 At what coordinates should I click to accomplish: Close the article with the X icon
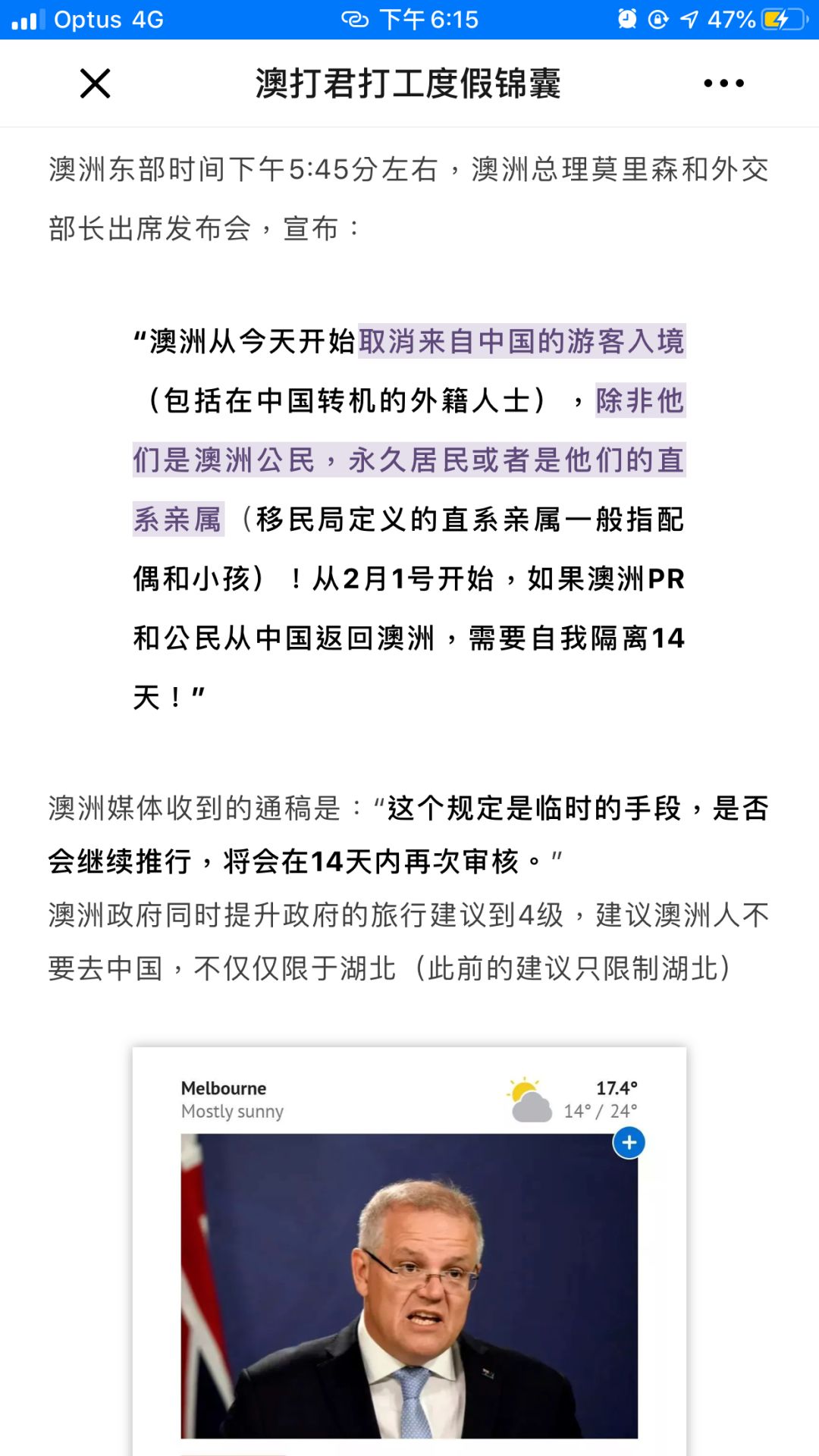click(x=96, y=83)
